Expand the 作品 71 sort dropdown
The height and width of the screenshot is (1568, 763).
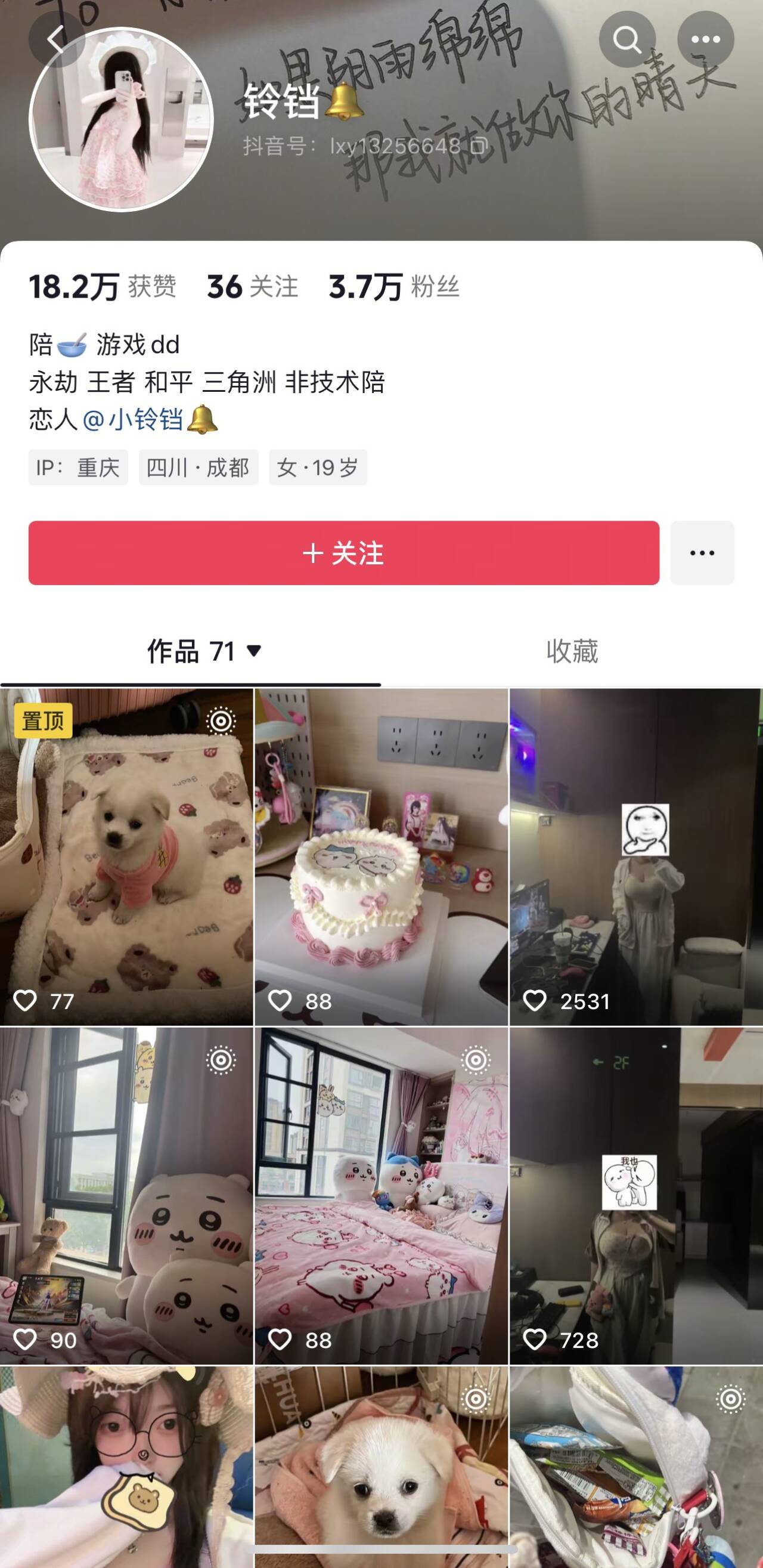point(254,651)
